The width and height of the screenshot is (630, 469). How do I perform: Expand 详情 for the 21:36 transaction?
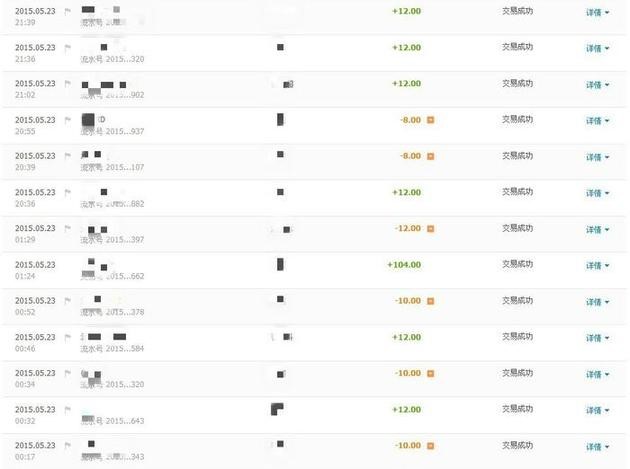(x=597, y=49)
